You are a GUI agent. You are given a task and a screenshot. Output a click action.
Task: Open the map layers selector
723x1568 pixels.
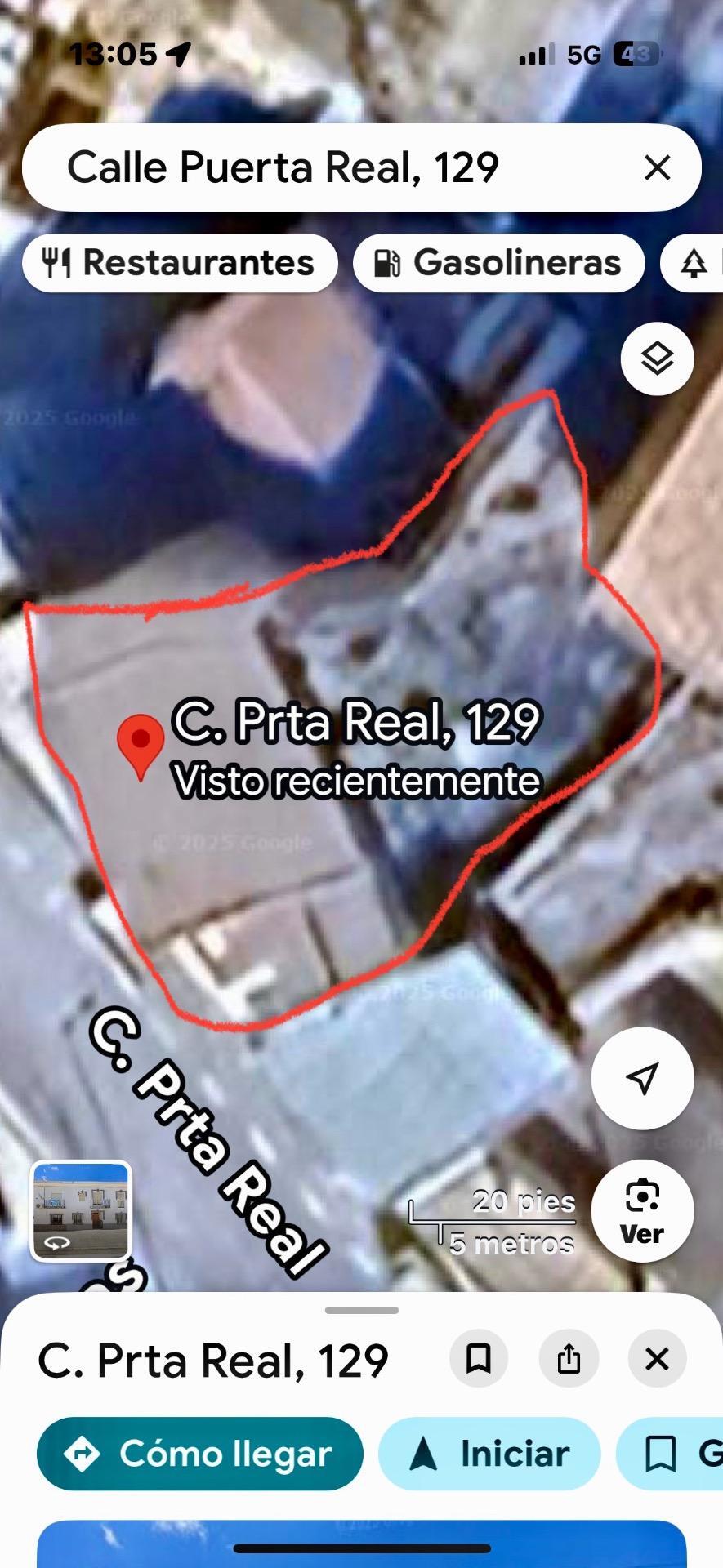[656, 359]
